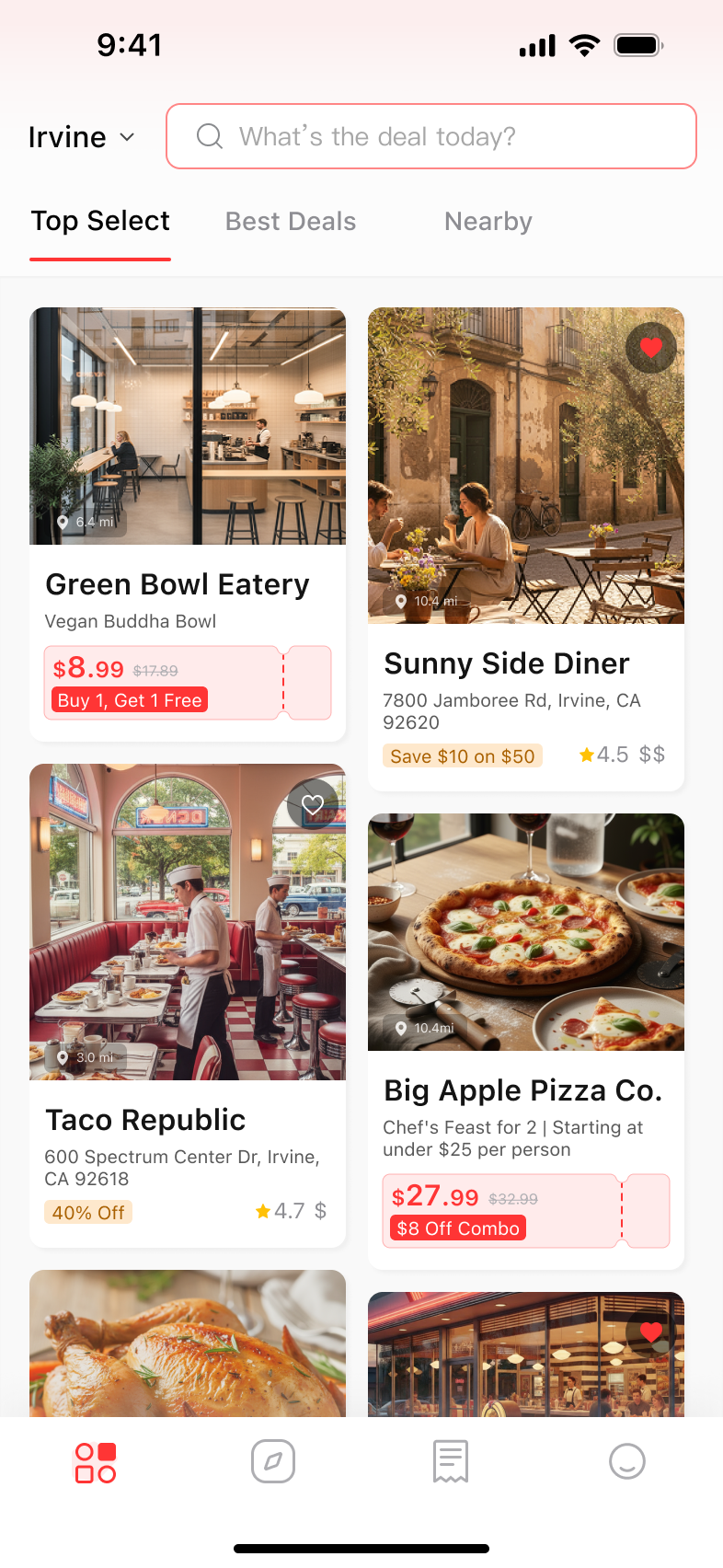Favorite Taco Republic with the heart icon
Viewport: 723px width, 1568px height.
[x=313, y=804]
